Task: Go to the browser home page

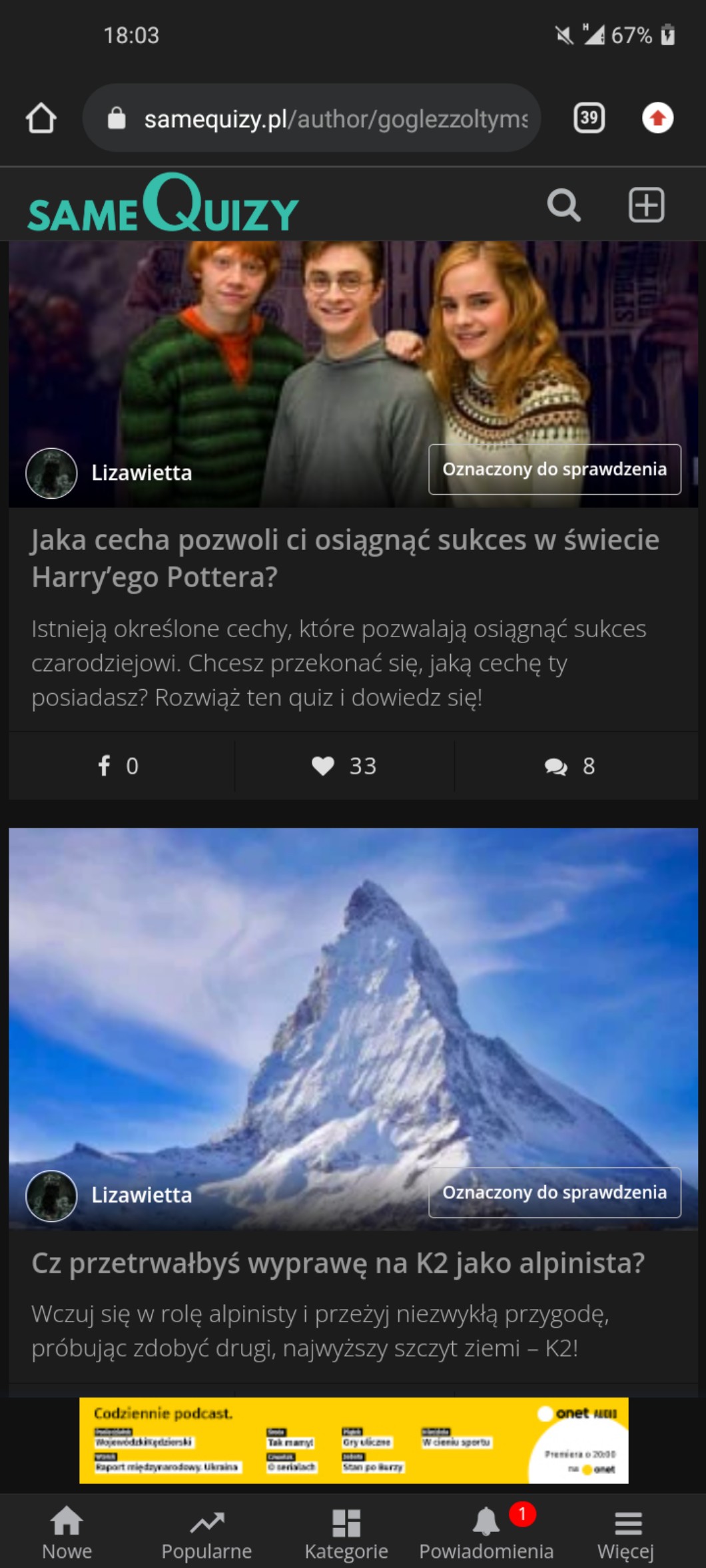Action: pyautogui.click(x=41, y=119)
